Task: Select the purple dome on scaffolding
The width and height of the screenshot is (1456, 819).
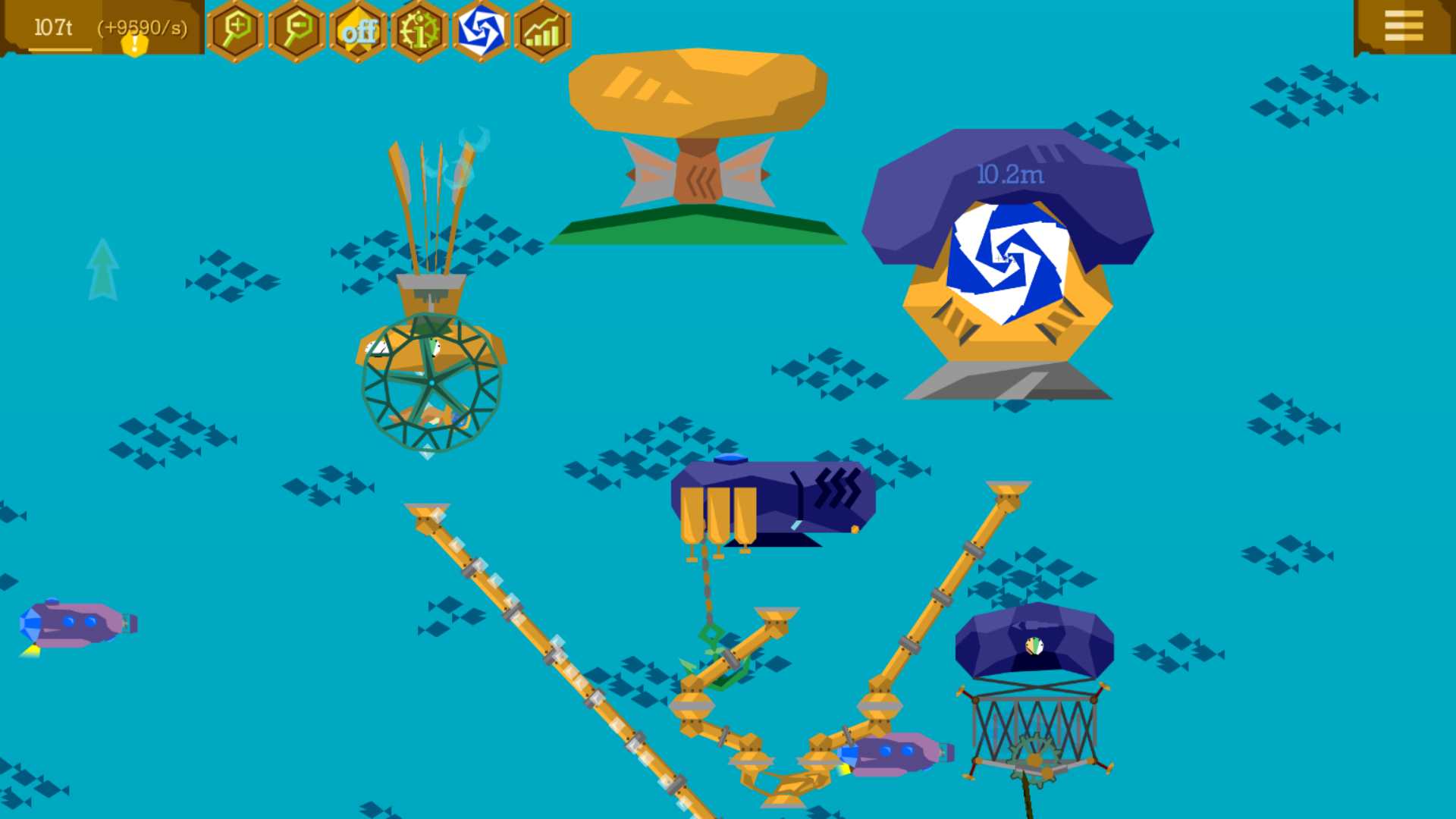Action: click(1034, 645)
